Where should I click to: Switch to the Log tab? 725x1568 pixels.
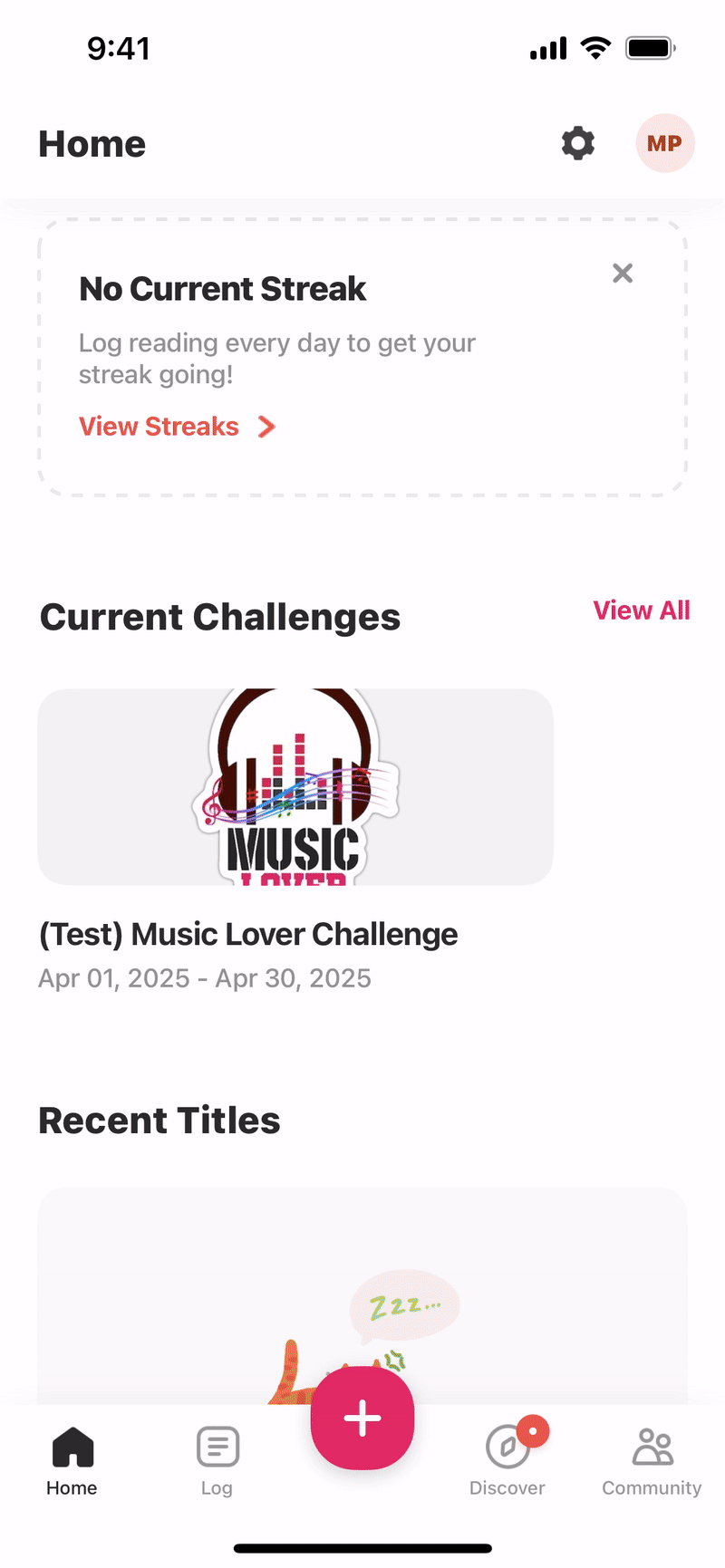tap(217, 1460)
